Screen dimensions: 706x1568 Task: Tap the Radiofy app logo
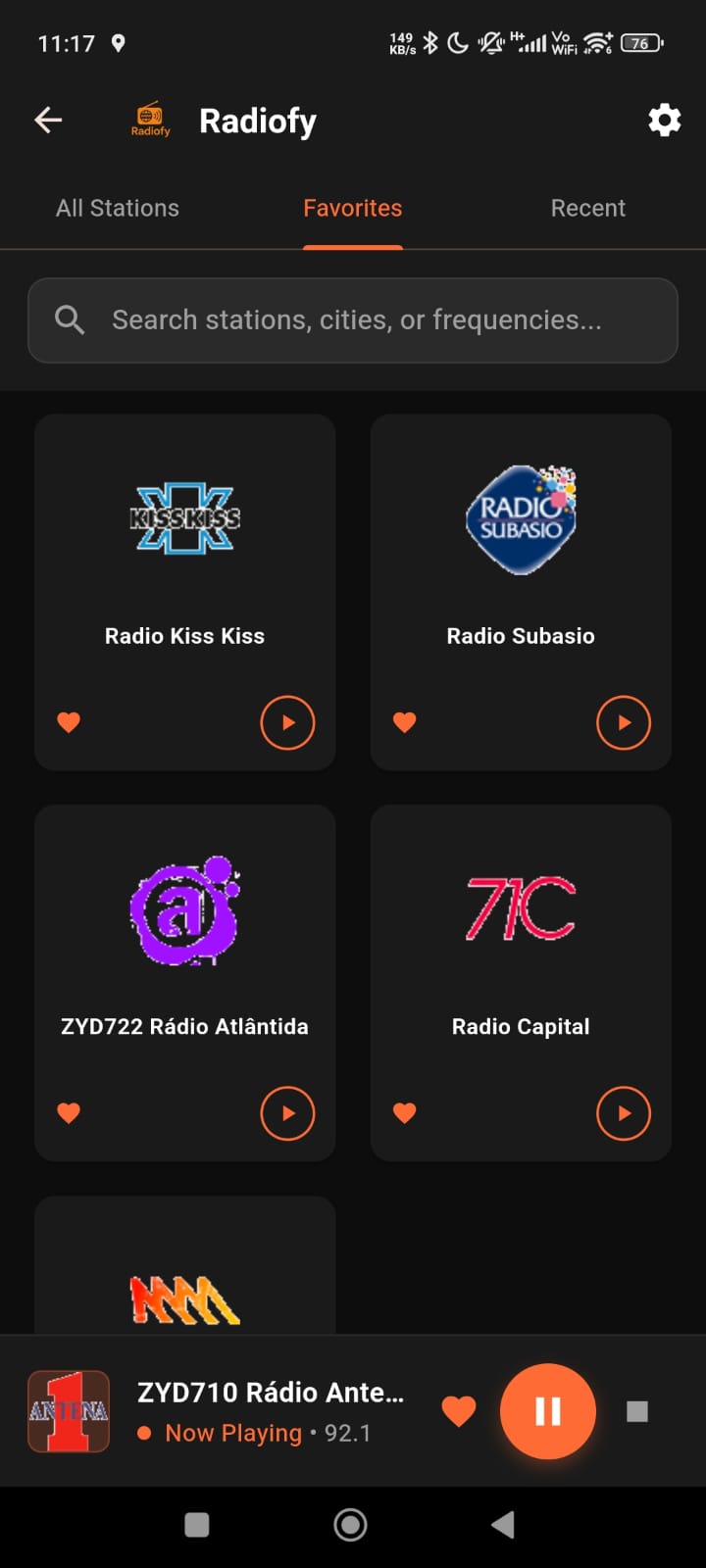pos(149,120)
